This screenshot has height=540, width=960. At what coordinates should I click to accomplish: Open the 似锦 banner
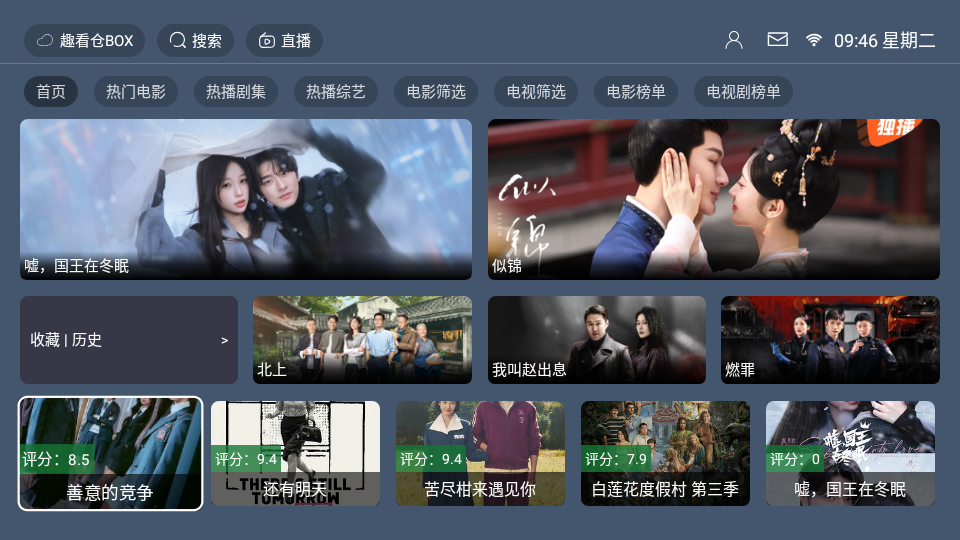tap(713, 200)
